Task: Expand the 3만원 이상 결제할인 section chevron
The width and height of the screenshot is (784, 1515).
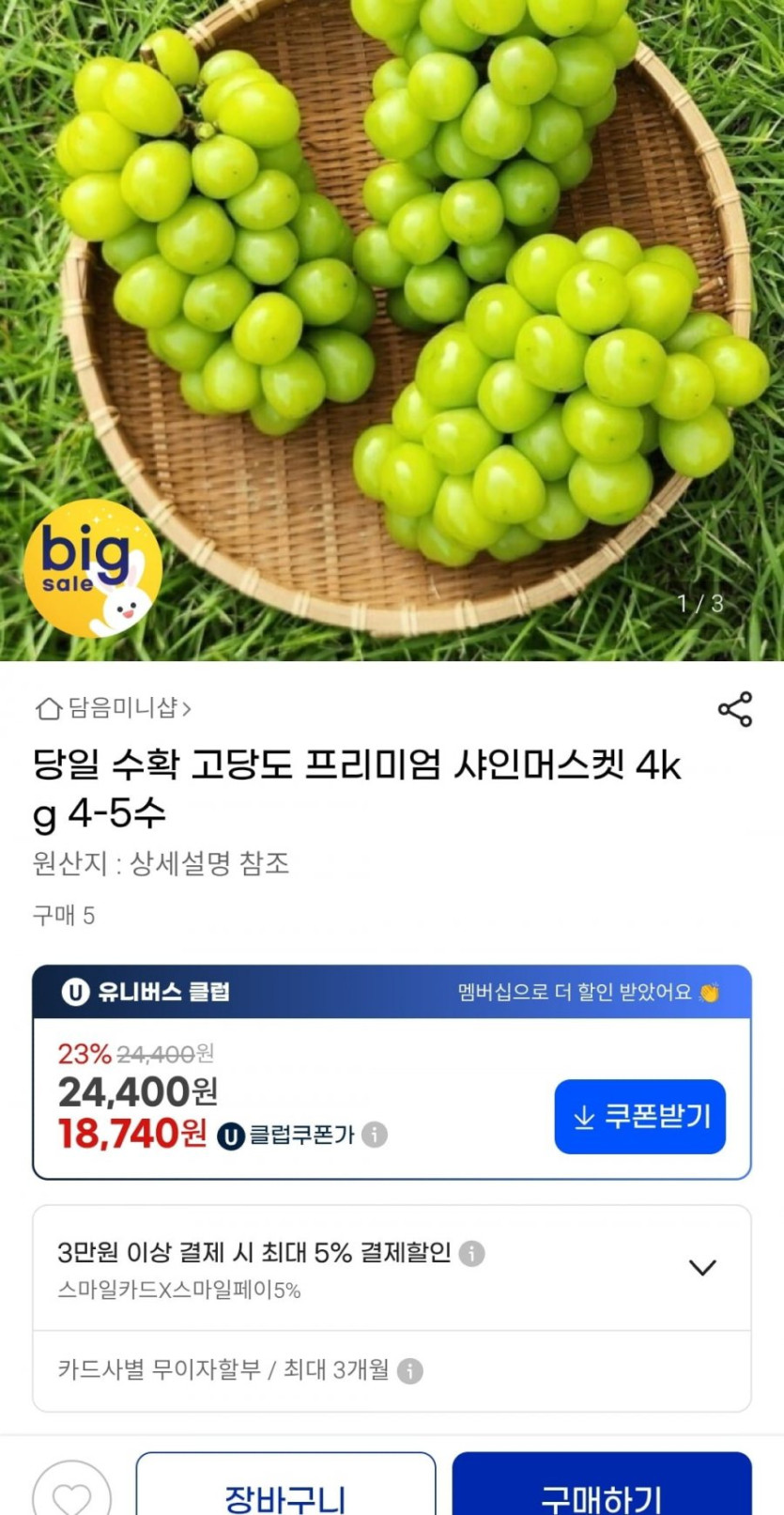Action: (702, 1266)
